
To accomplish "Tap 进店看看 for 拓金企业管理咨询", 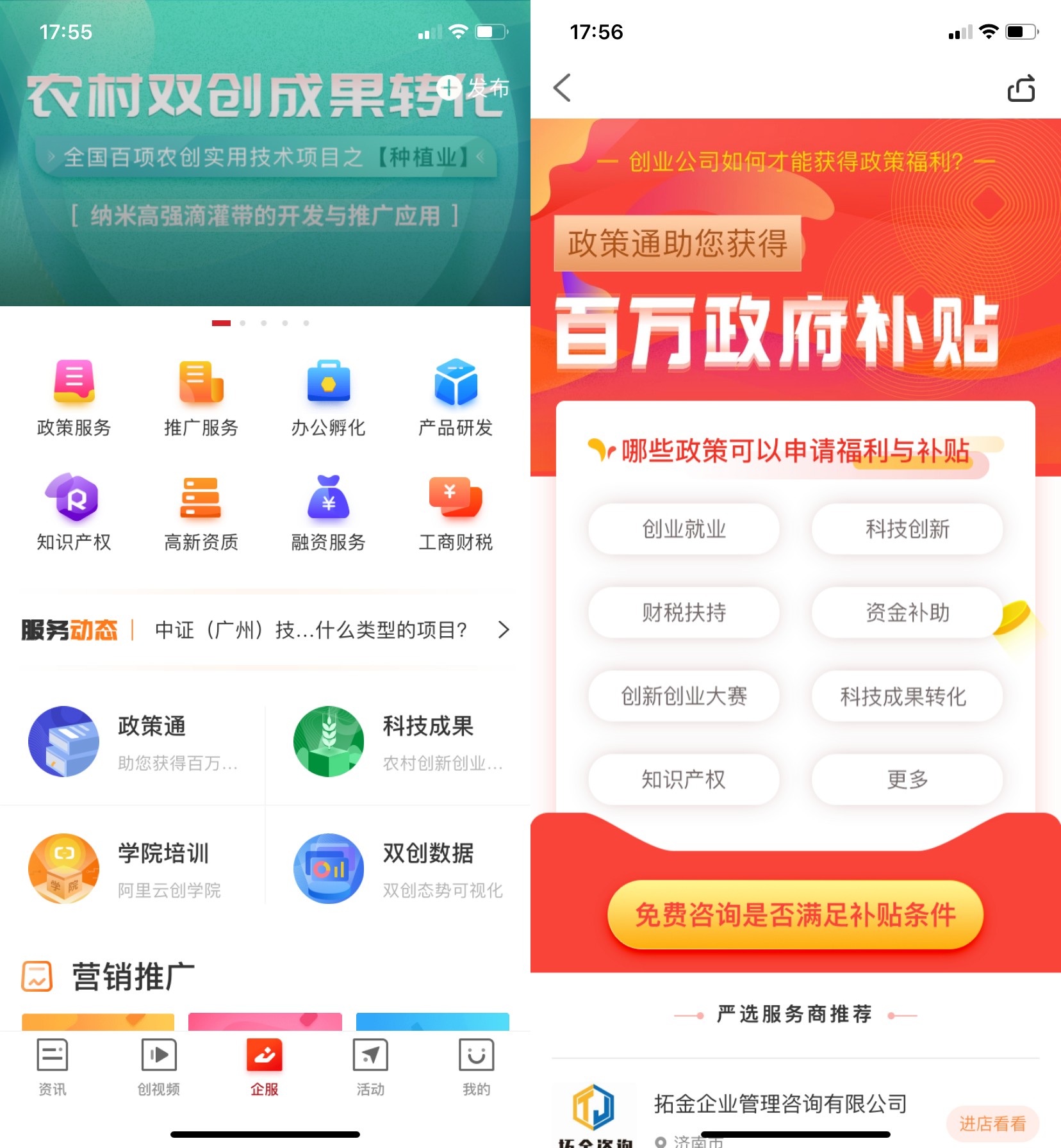I will (x=992, y=1123).
